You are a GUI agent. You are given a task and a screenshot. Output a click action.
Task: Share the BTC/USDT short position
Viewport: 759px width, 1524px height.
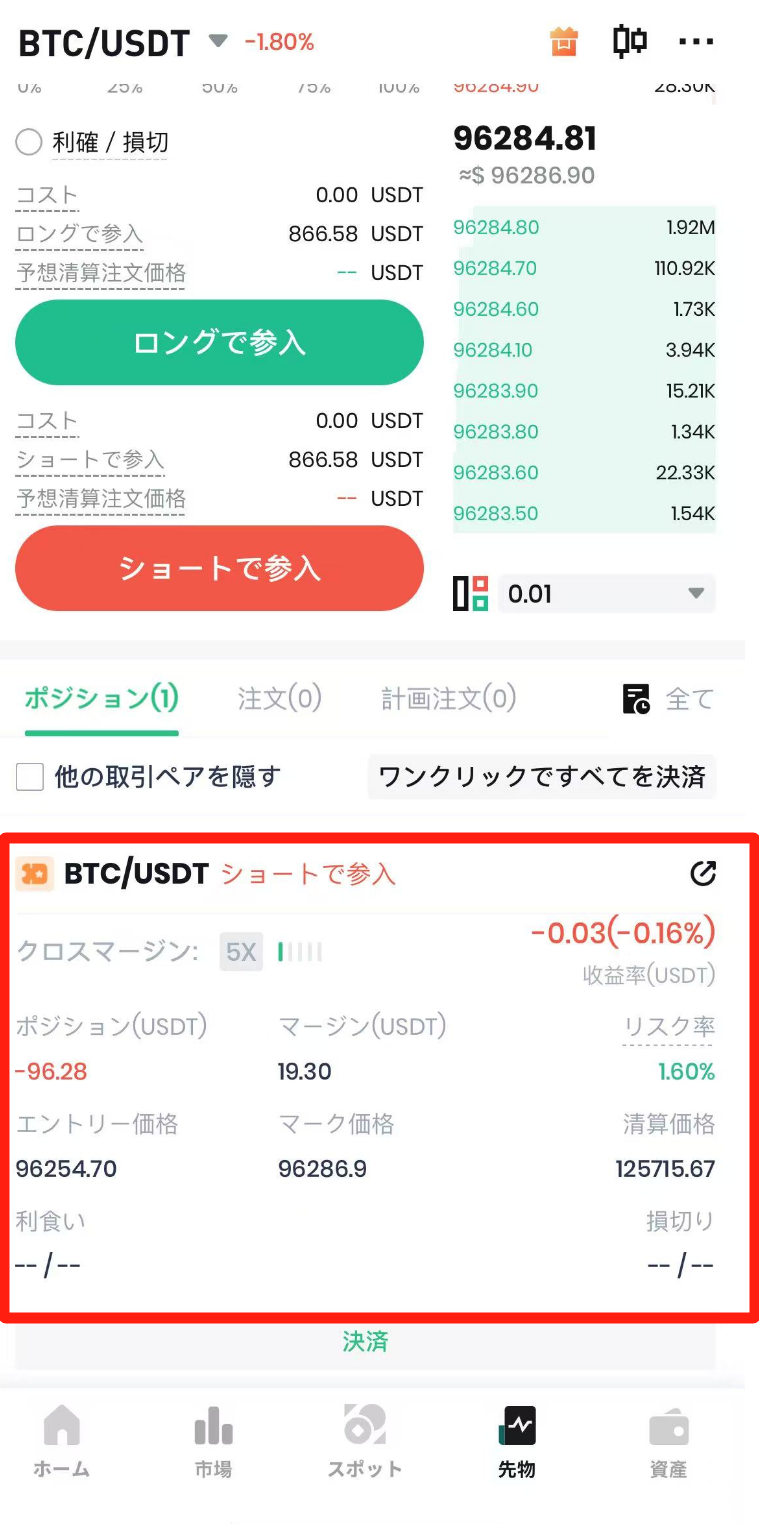click(x=703, y=874)
